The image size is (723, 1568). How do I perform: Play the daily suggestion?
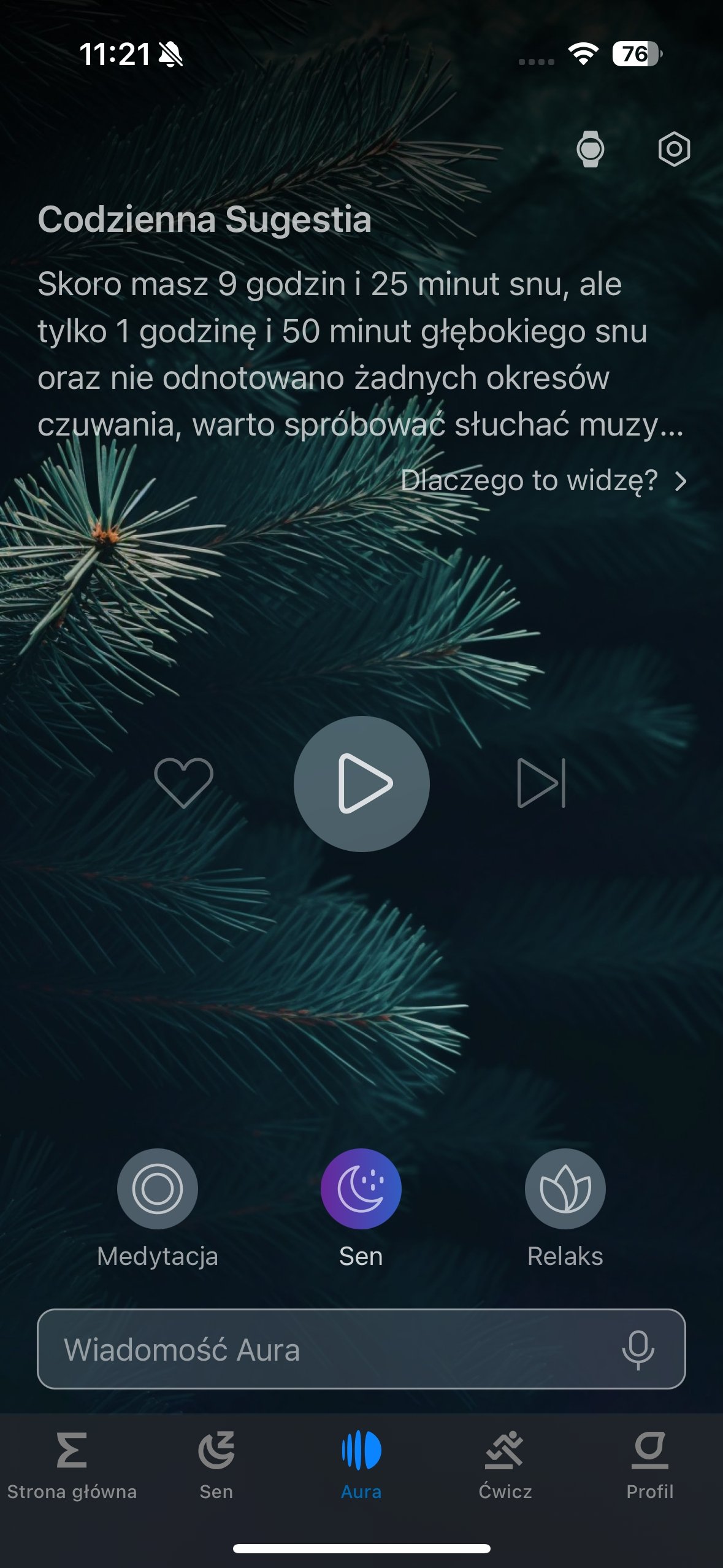click(x=362, y=783)
